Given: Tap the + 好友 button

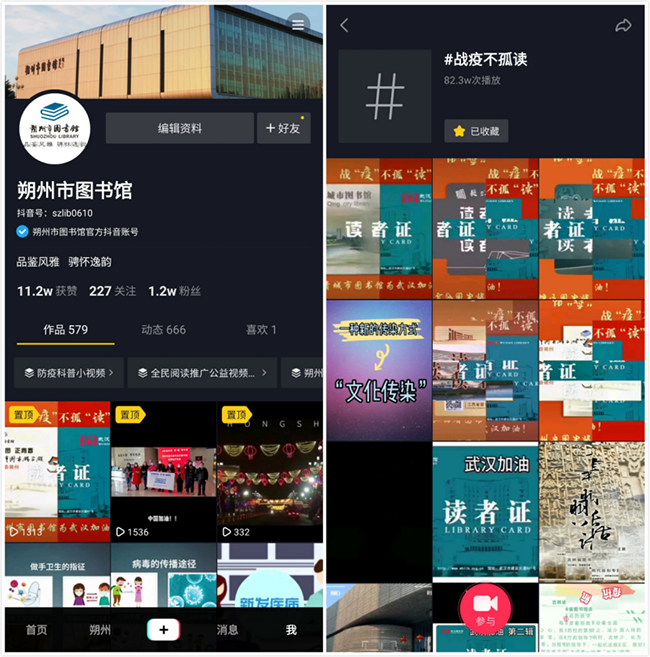Looking at the screenshot, I should tap(283, 129).
